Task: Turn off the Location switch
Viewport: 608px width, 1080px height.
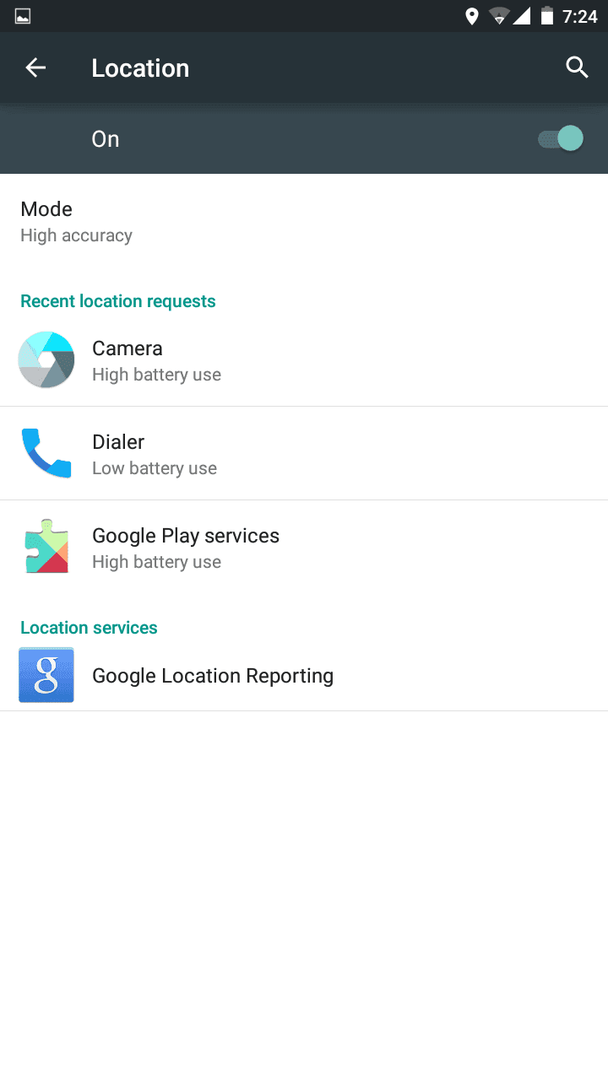Action: coord(560,138)
